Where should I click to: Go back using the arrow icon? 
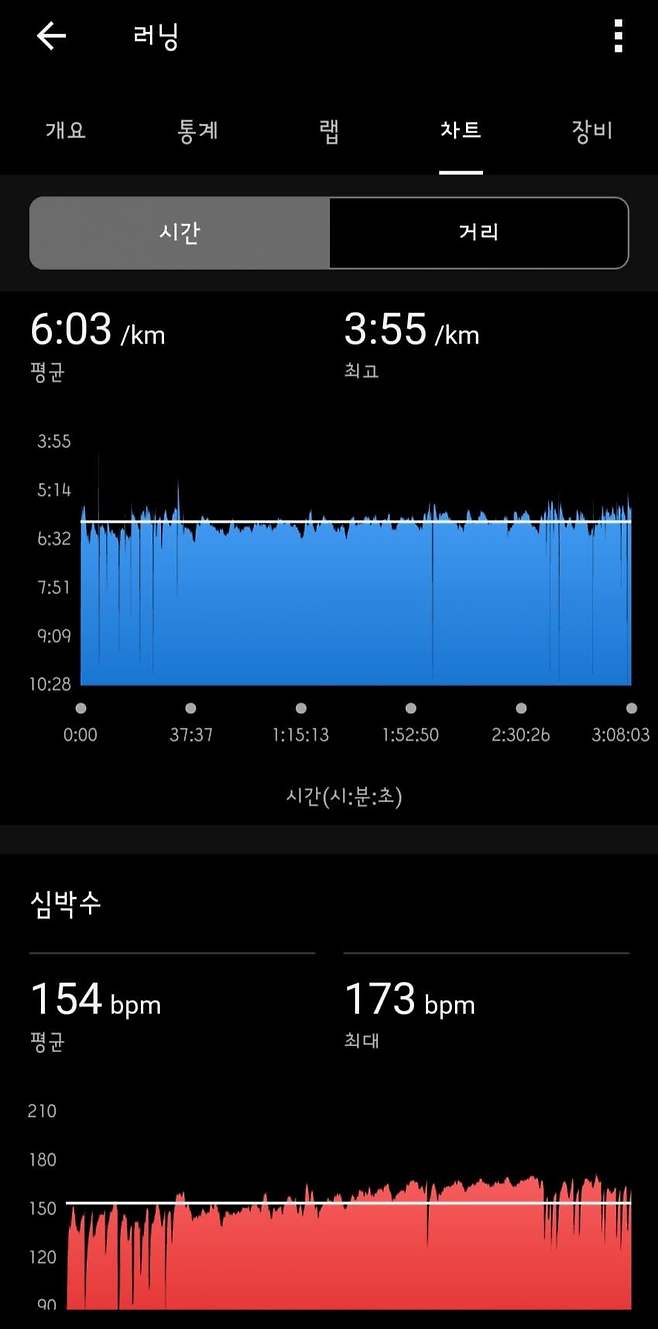pyautogui.click(x=51, y=37)
